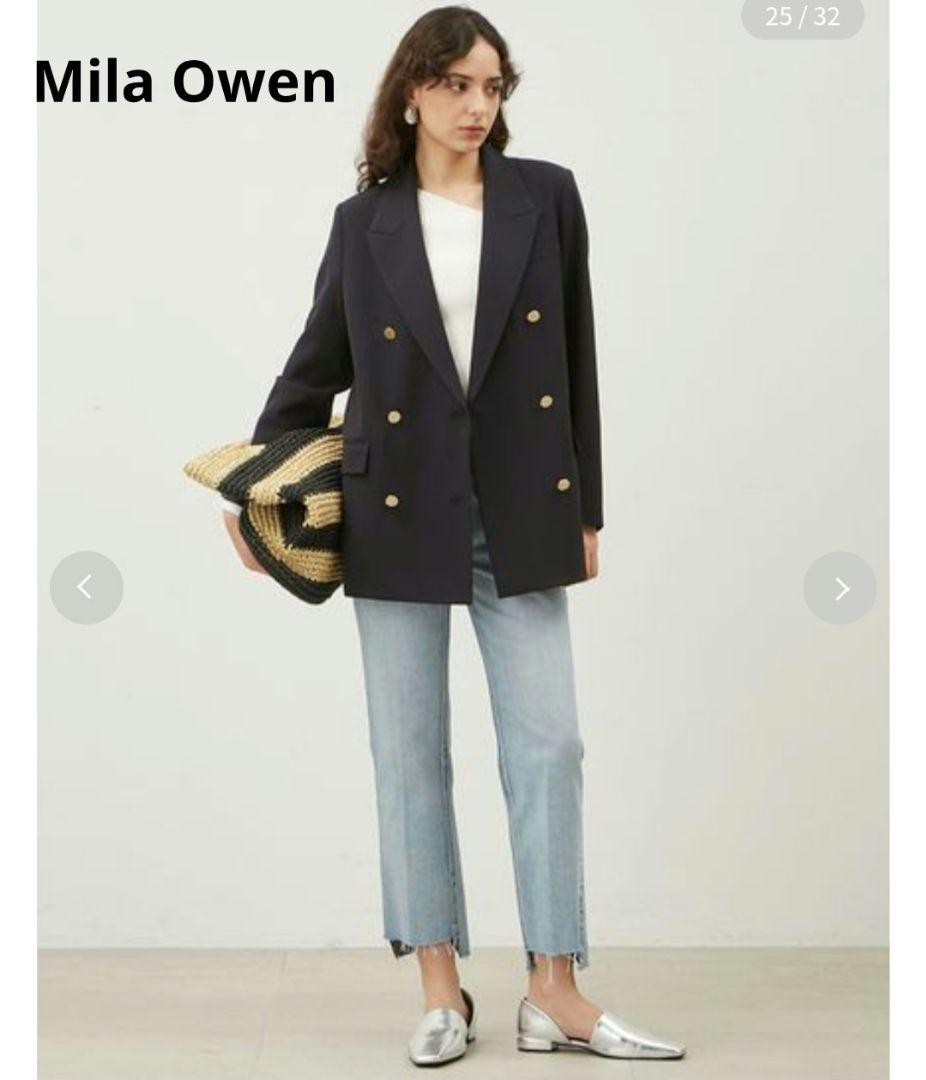Image resolution: width=926 pixels, height=1080 pixels.
Task: Go to the previous product photo
Action: [x=86, y=588]
